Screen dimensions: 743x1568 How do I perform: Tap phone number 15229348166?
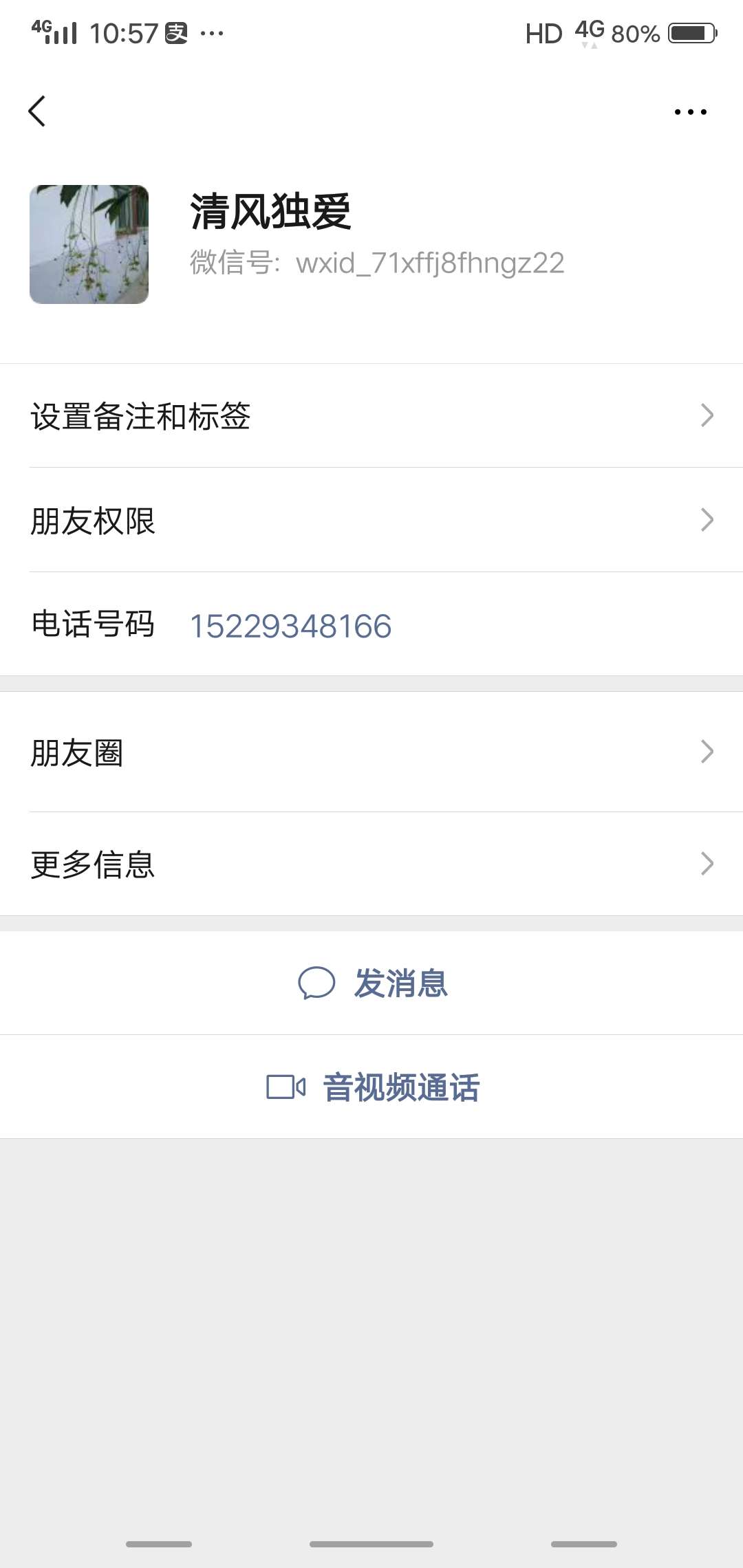[x=290, y=626]
